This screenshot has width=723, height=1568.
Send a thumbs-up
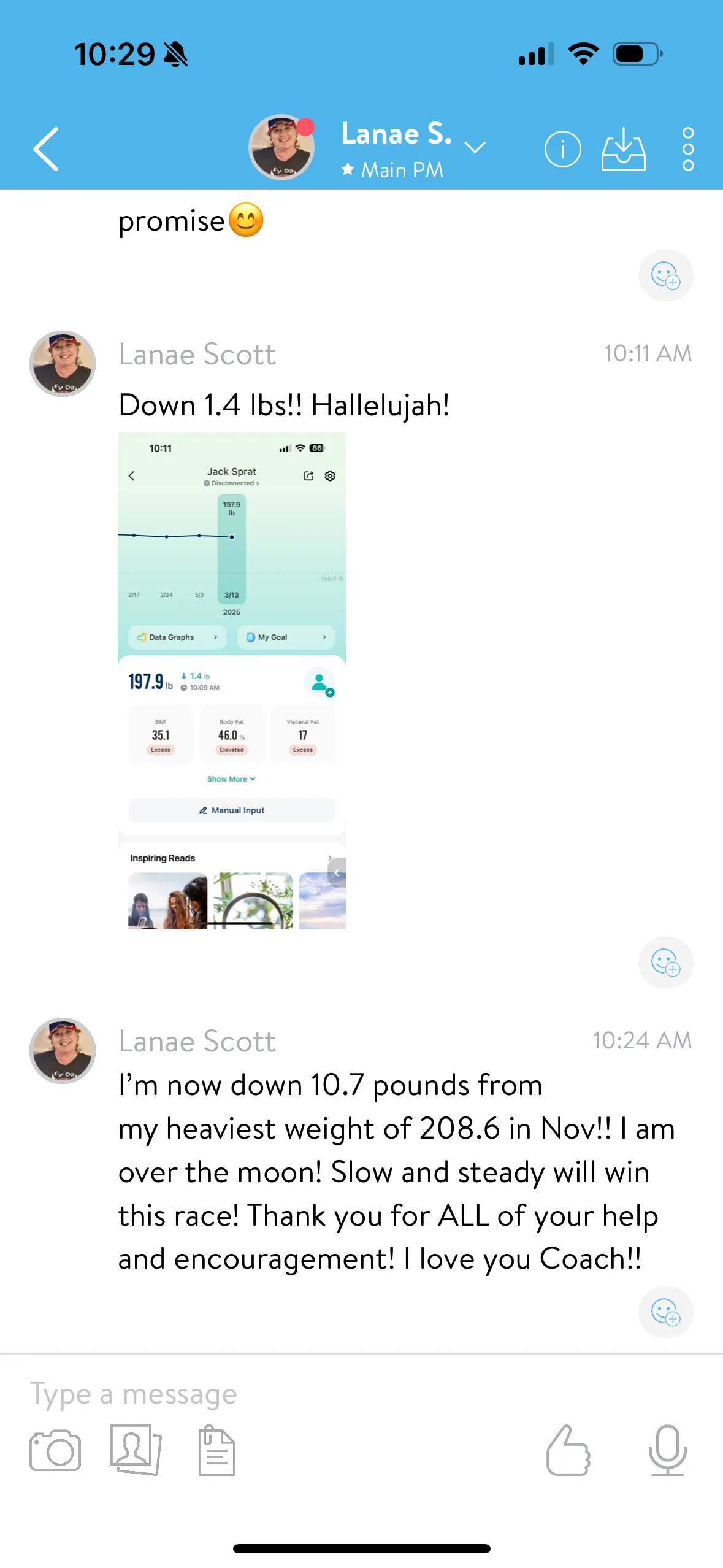tap(568, 1451)
